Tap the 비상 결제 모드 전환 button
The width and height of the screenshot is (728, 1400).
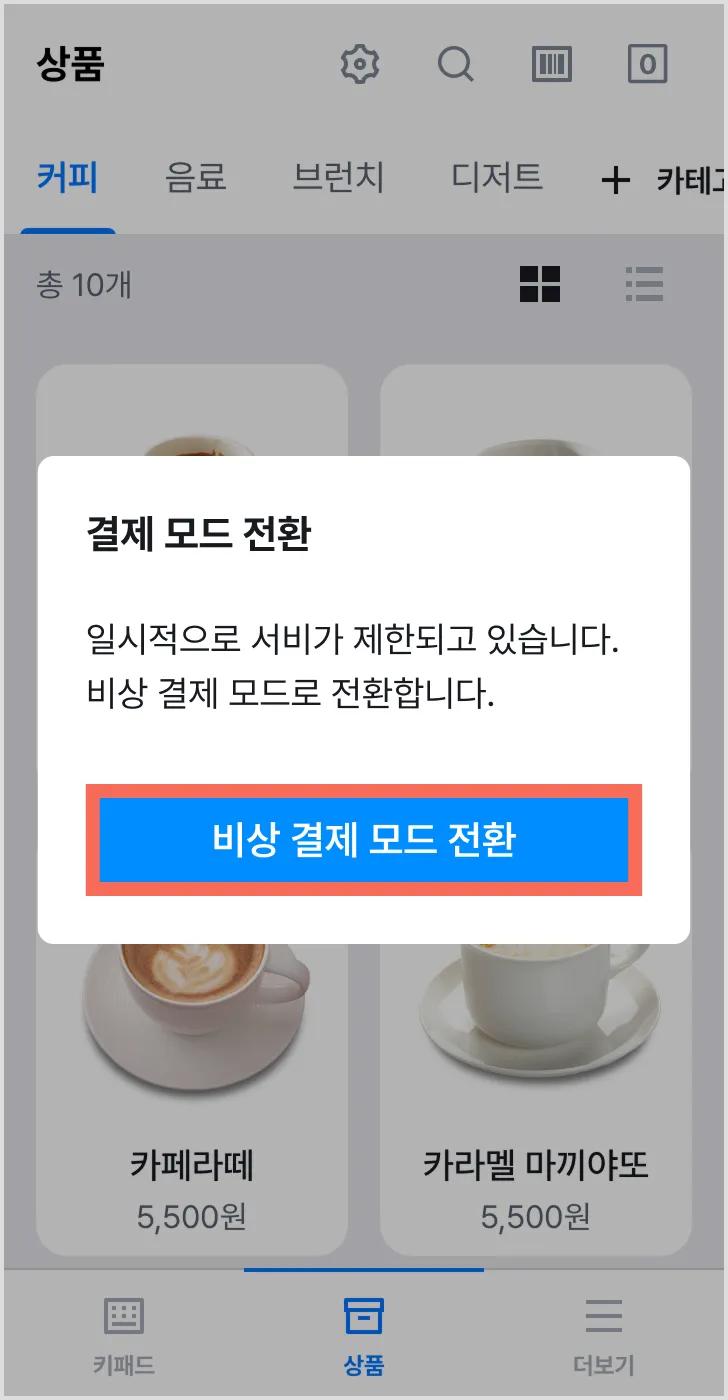coord(364,839)
